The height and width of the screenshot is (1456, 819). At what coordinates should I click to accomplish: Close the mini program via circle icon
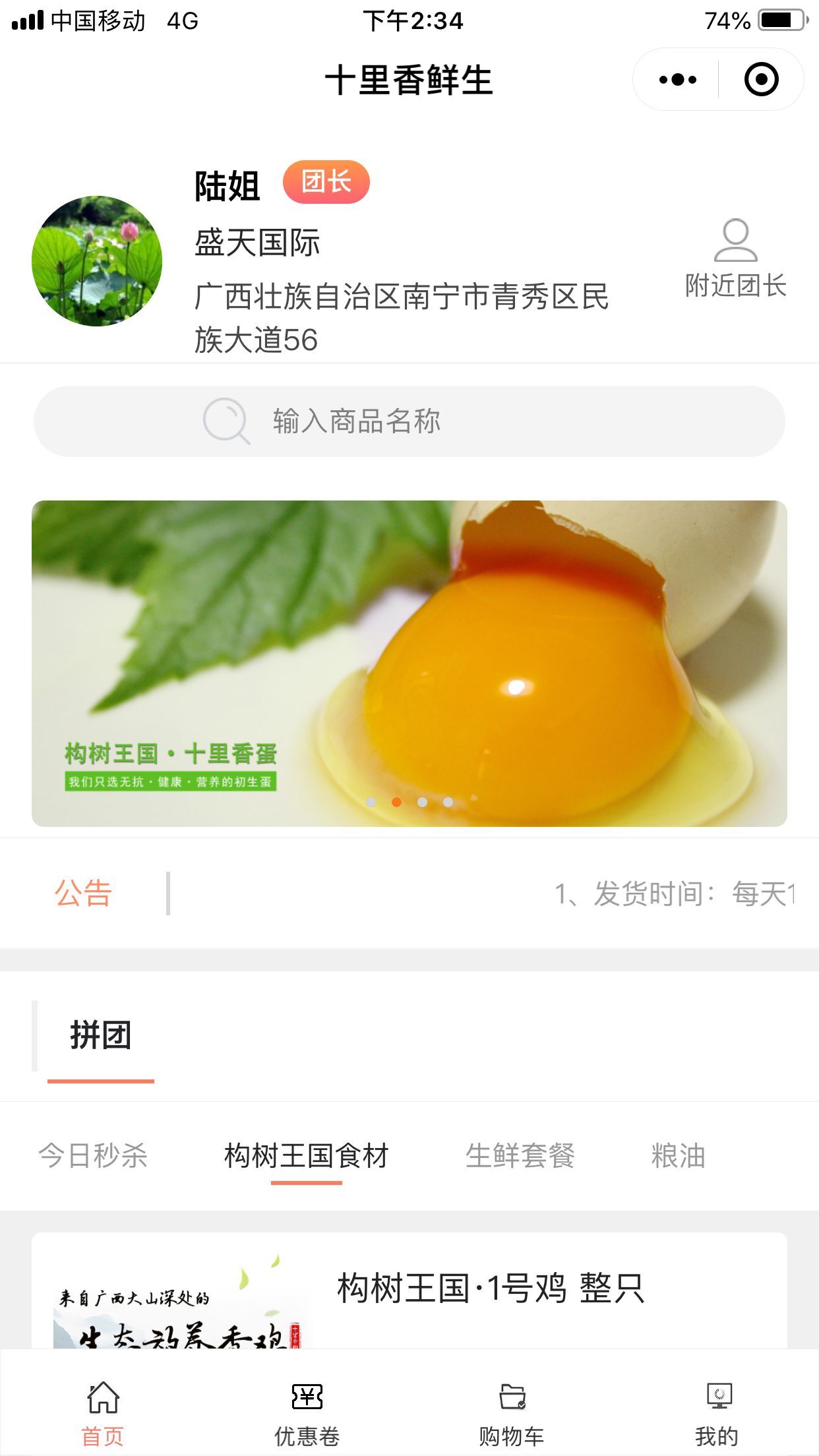coord(761,80)
